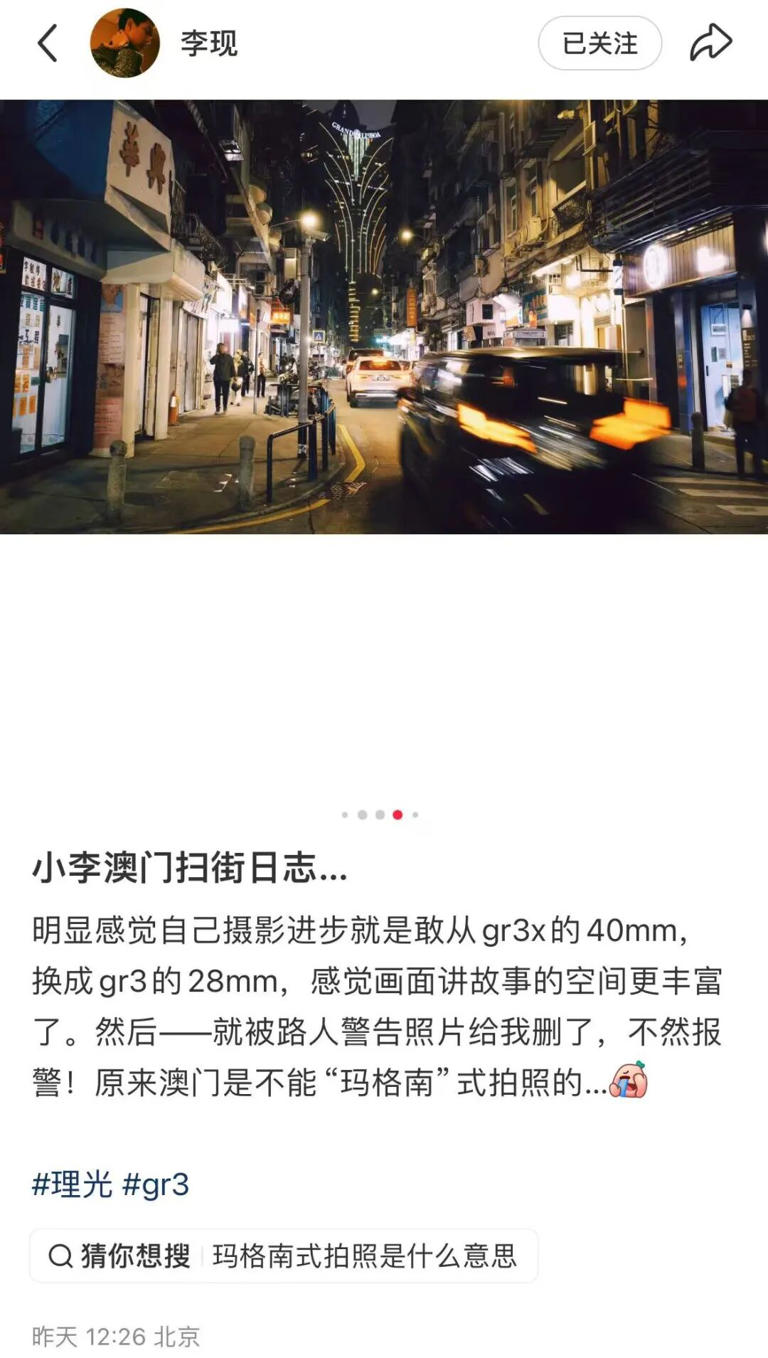Select the first gray carousel dot
The image size is (768, 1358).
click(347, 815)
